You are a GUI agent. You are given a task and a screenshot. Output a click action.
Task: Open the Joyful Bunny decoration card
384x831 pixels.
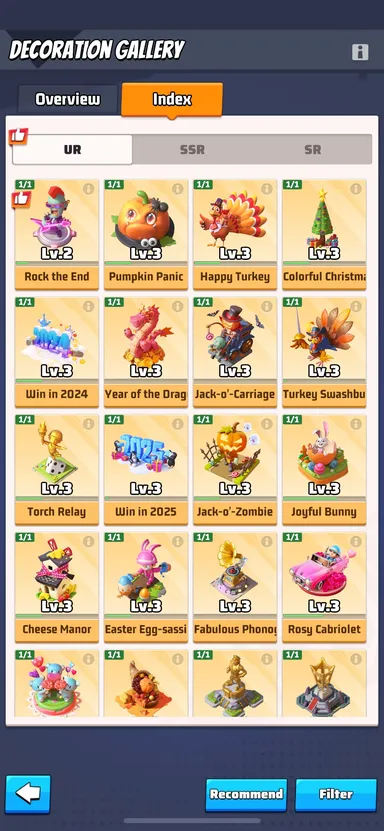[324, 470]
